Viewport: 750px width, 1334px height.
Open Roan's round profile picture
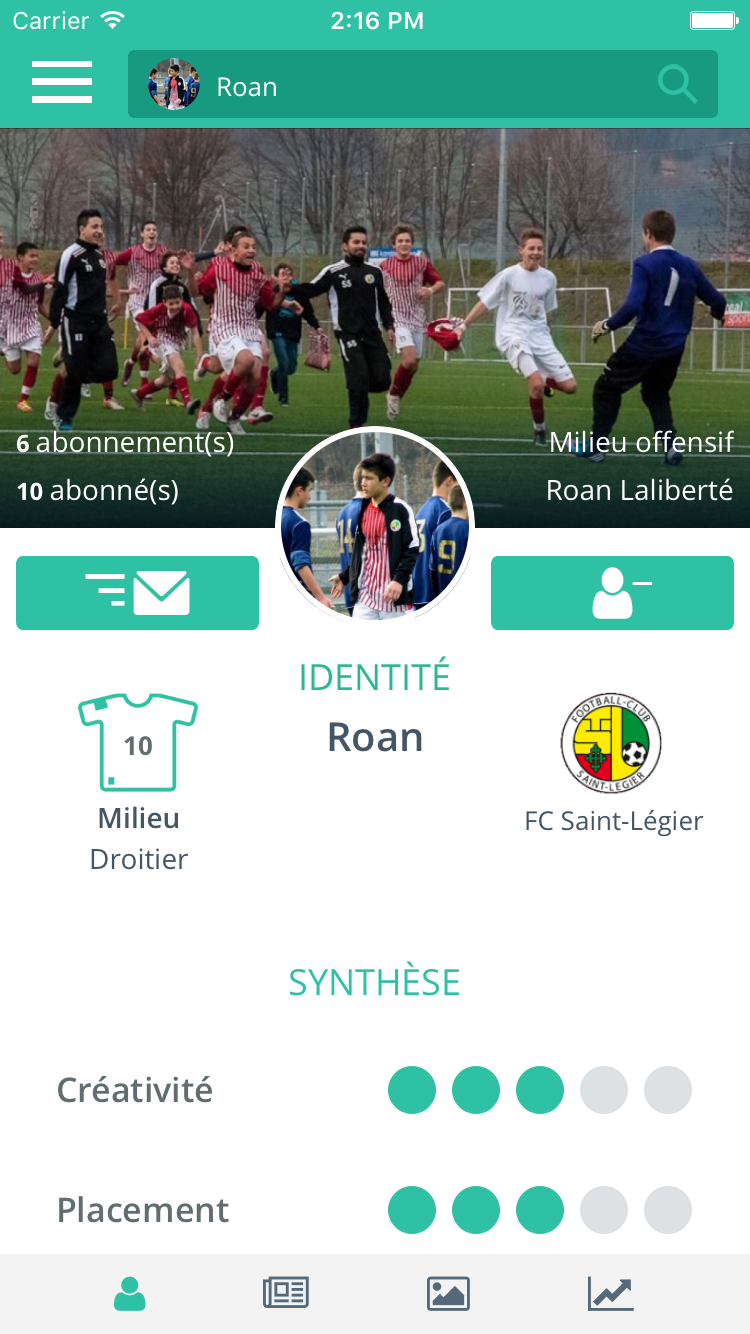click(x=375, y=527)
